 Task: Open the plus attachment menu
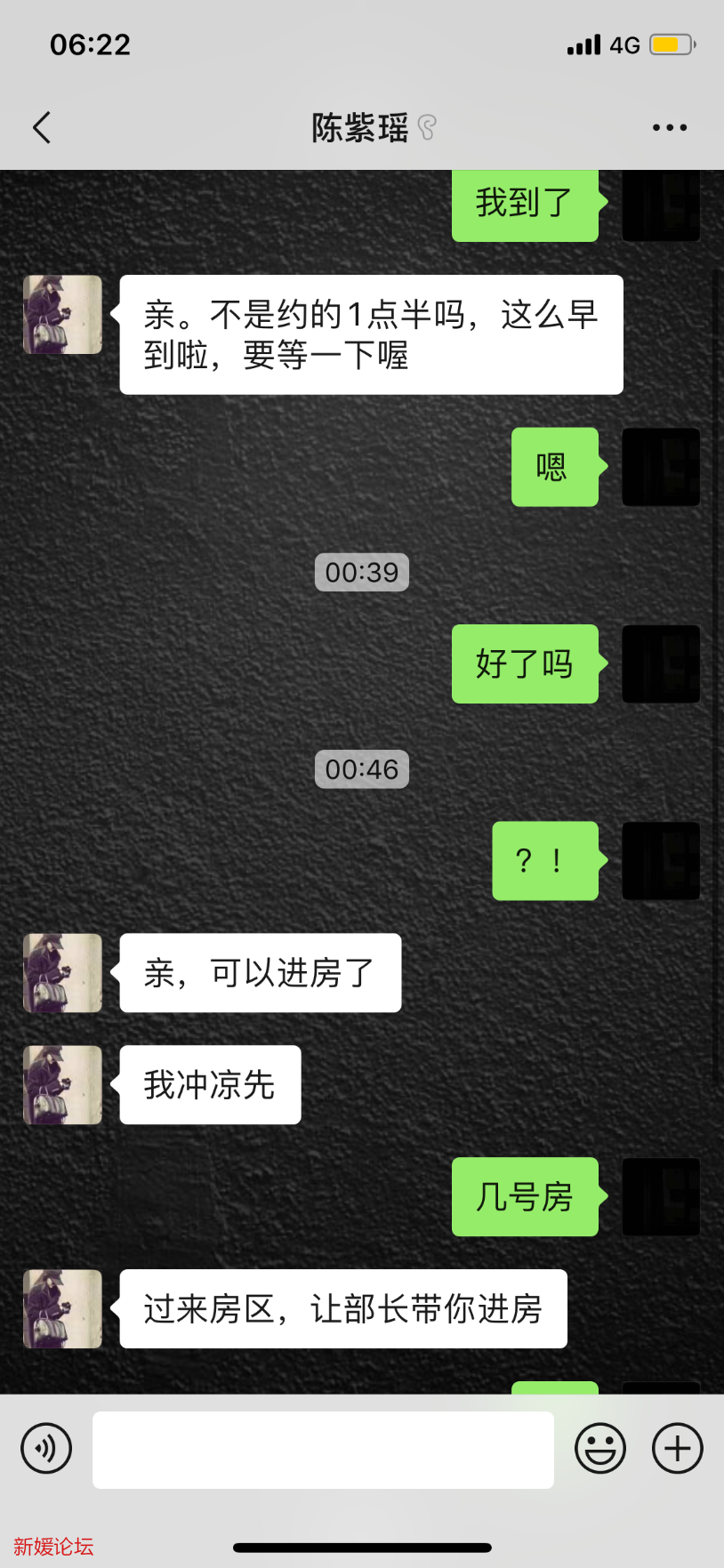676,1448
